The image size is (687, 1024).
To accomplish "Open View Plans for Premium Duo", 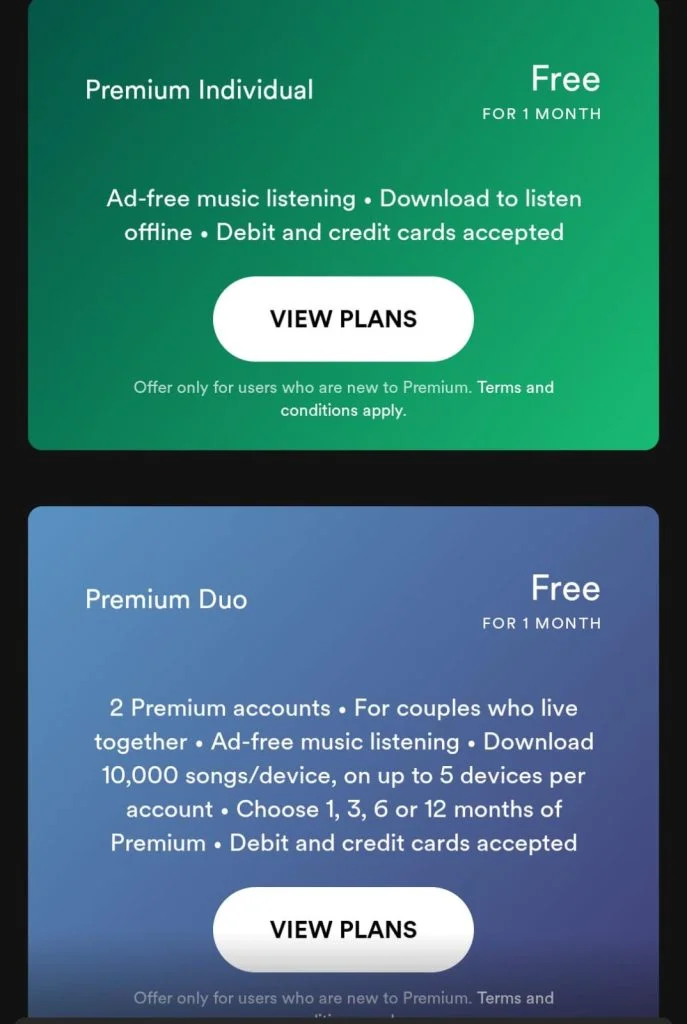I will [343, 929].
